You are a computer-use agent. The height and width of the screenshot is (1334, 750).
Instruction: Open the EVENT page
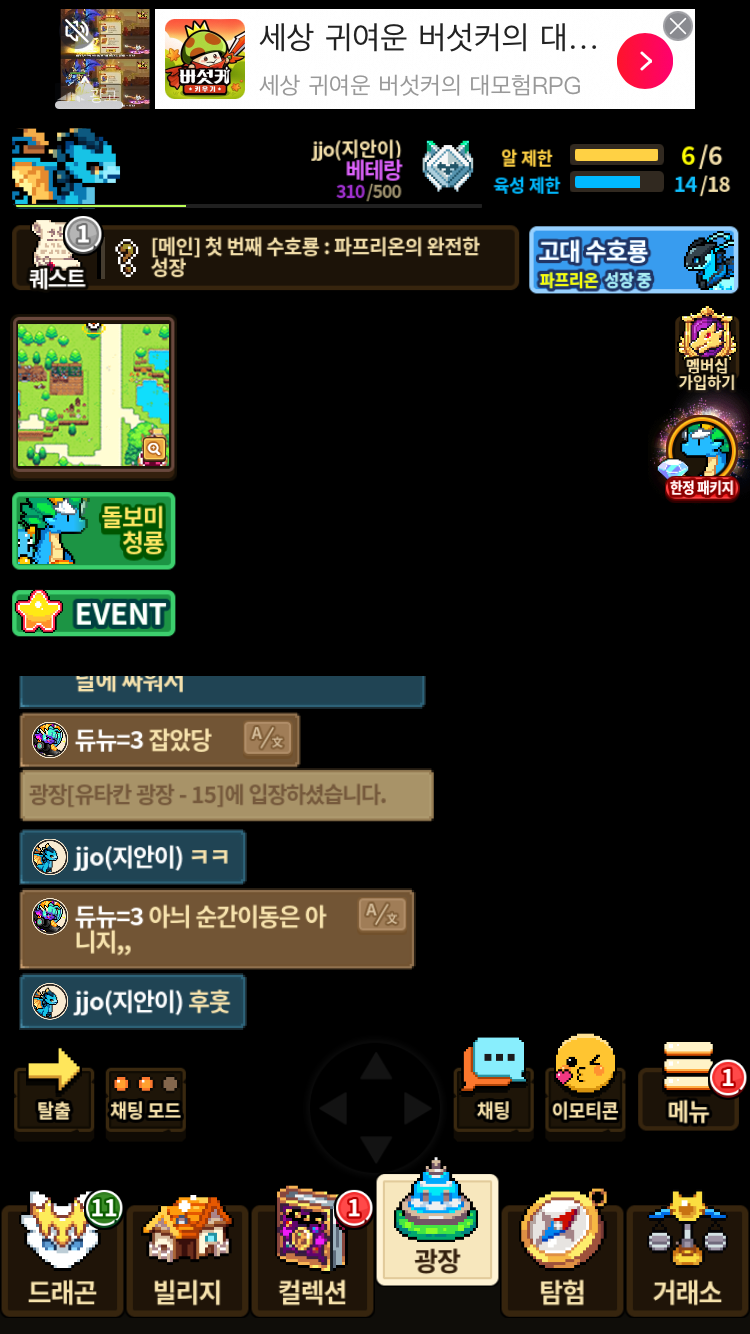[94, 613]
